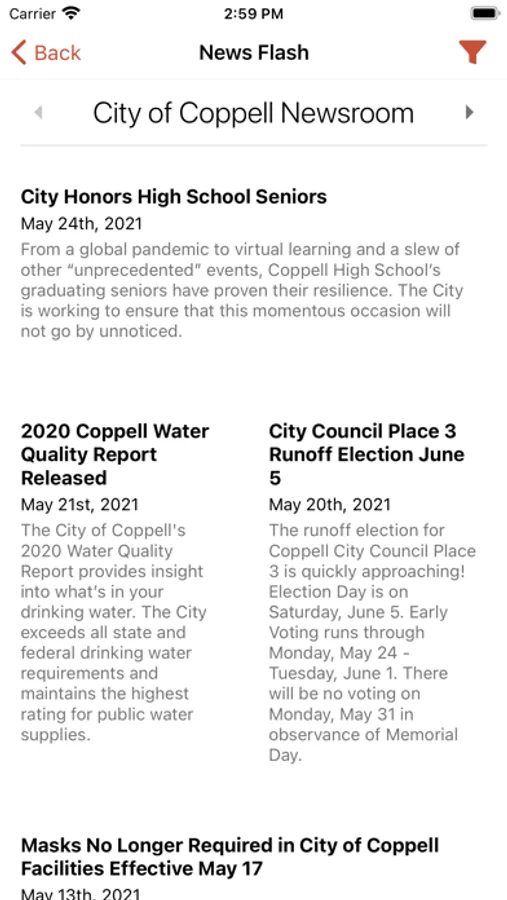507x900 pixels.
Task: Go back using the Back button
Action: pos(46,53)
